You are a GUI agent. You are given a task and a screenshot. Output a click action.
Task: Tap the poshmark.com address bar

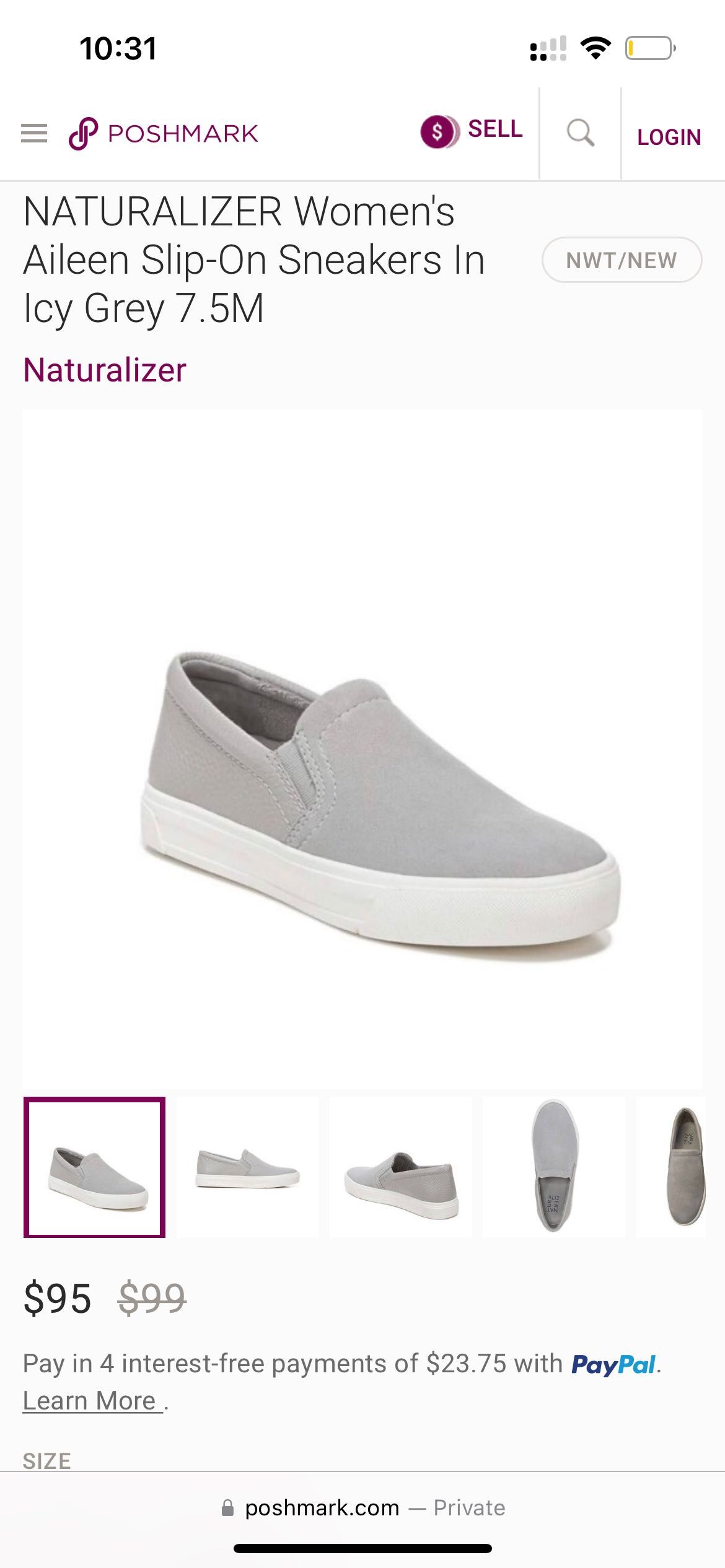pyautogui.click(x=362, y=1507)
